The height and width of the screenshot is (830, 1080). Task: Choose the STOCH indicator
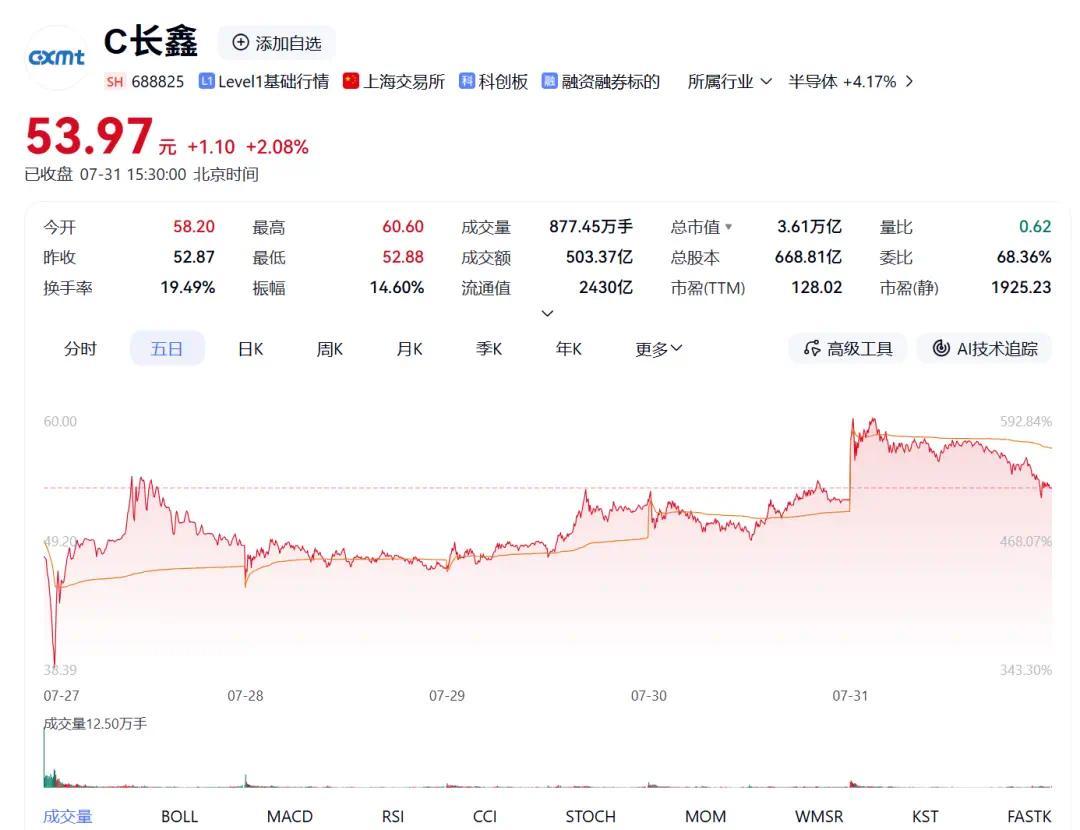[x=590, y=816]
